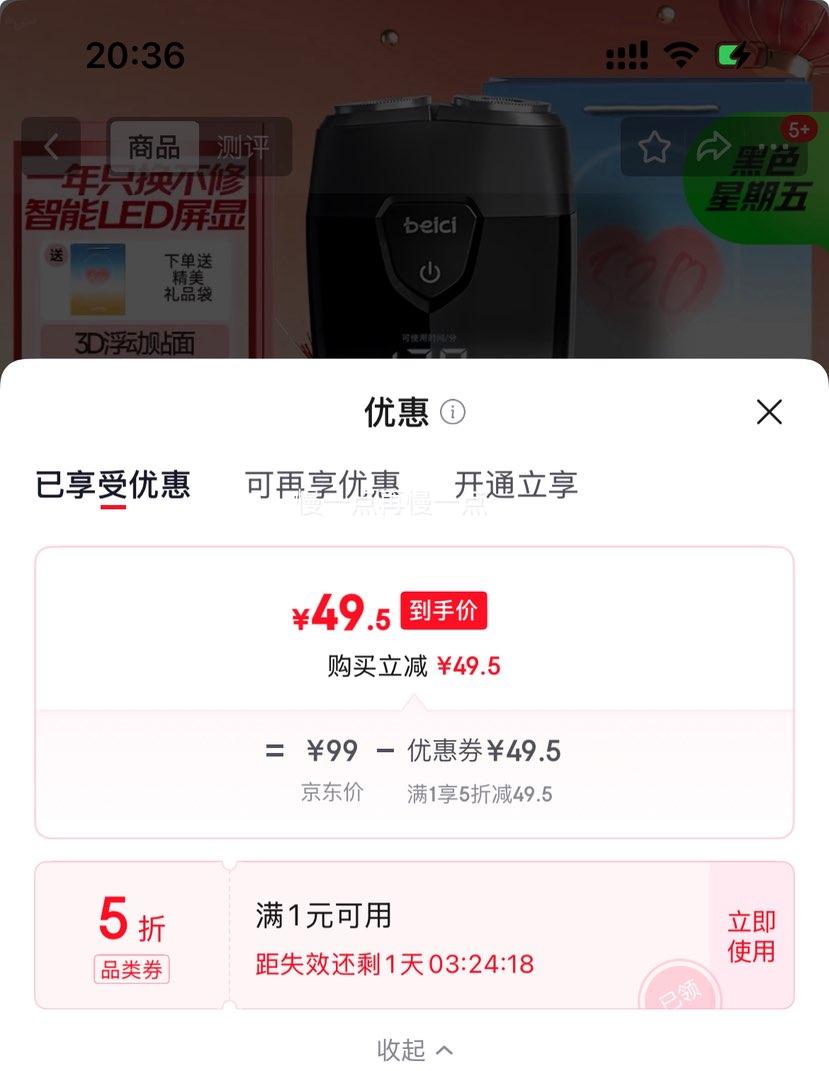Switch to the 商品 tab

(155, 147)
